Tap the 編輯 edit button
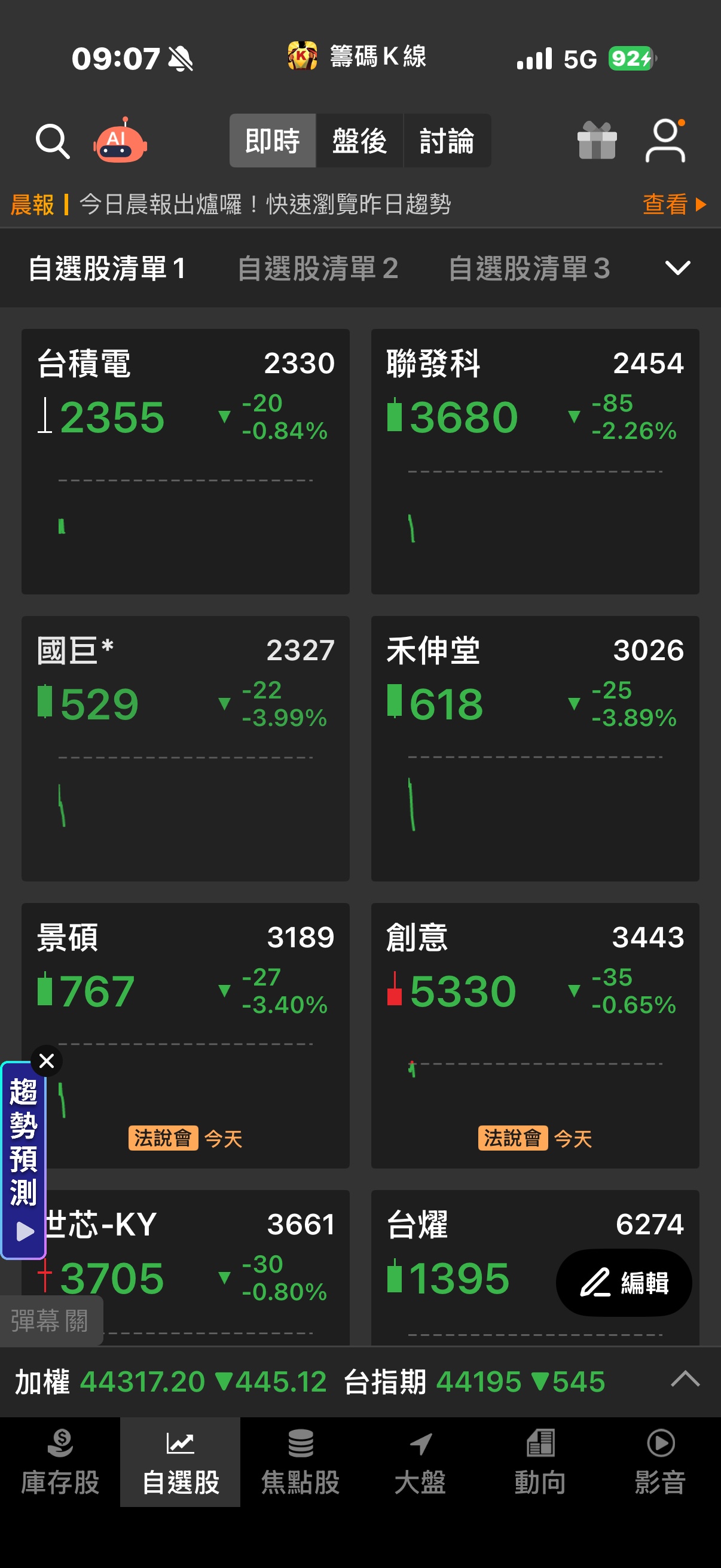This screenshot has width=721, height=1568. point(624,1283)
